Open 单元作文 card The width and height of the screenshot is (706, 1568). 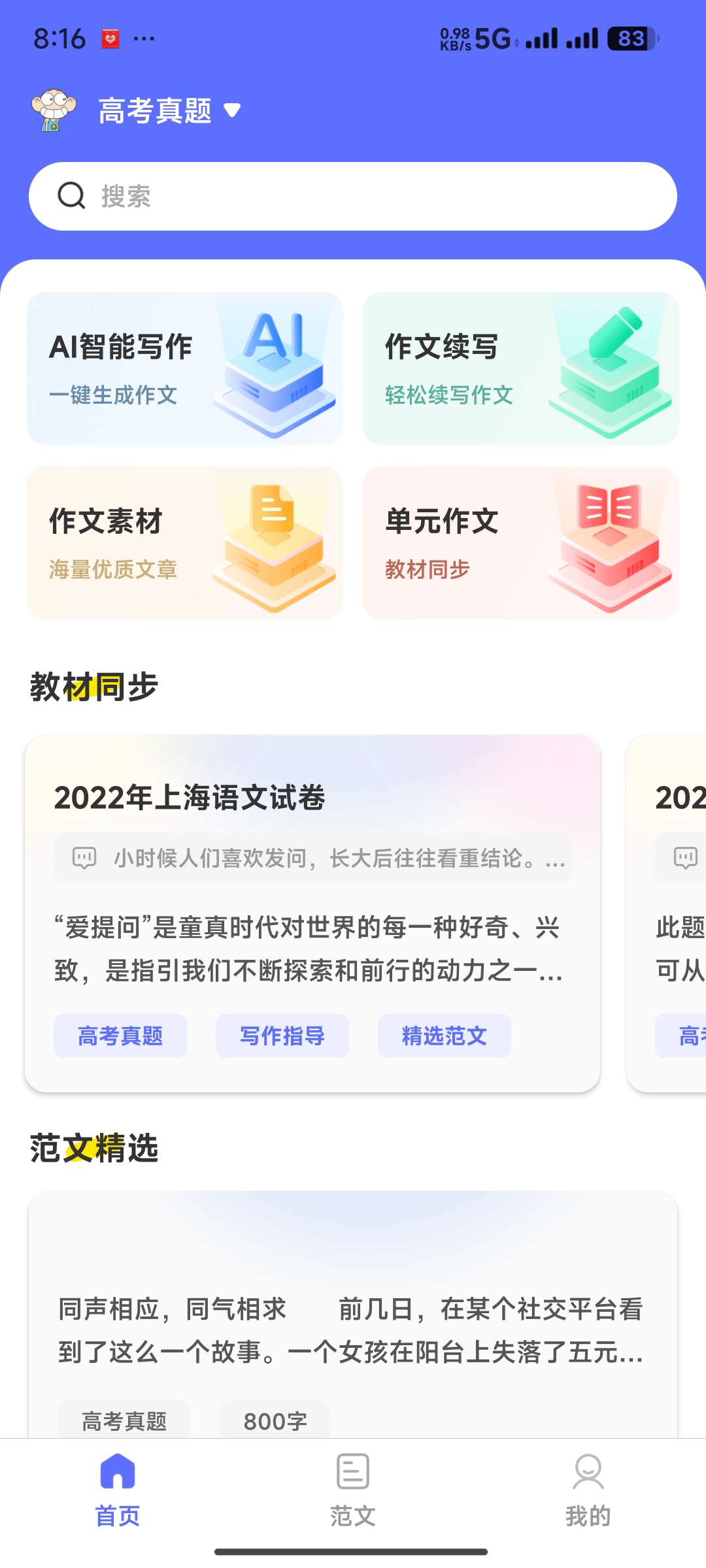click(521, 543)
